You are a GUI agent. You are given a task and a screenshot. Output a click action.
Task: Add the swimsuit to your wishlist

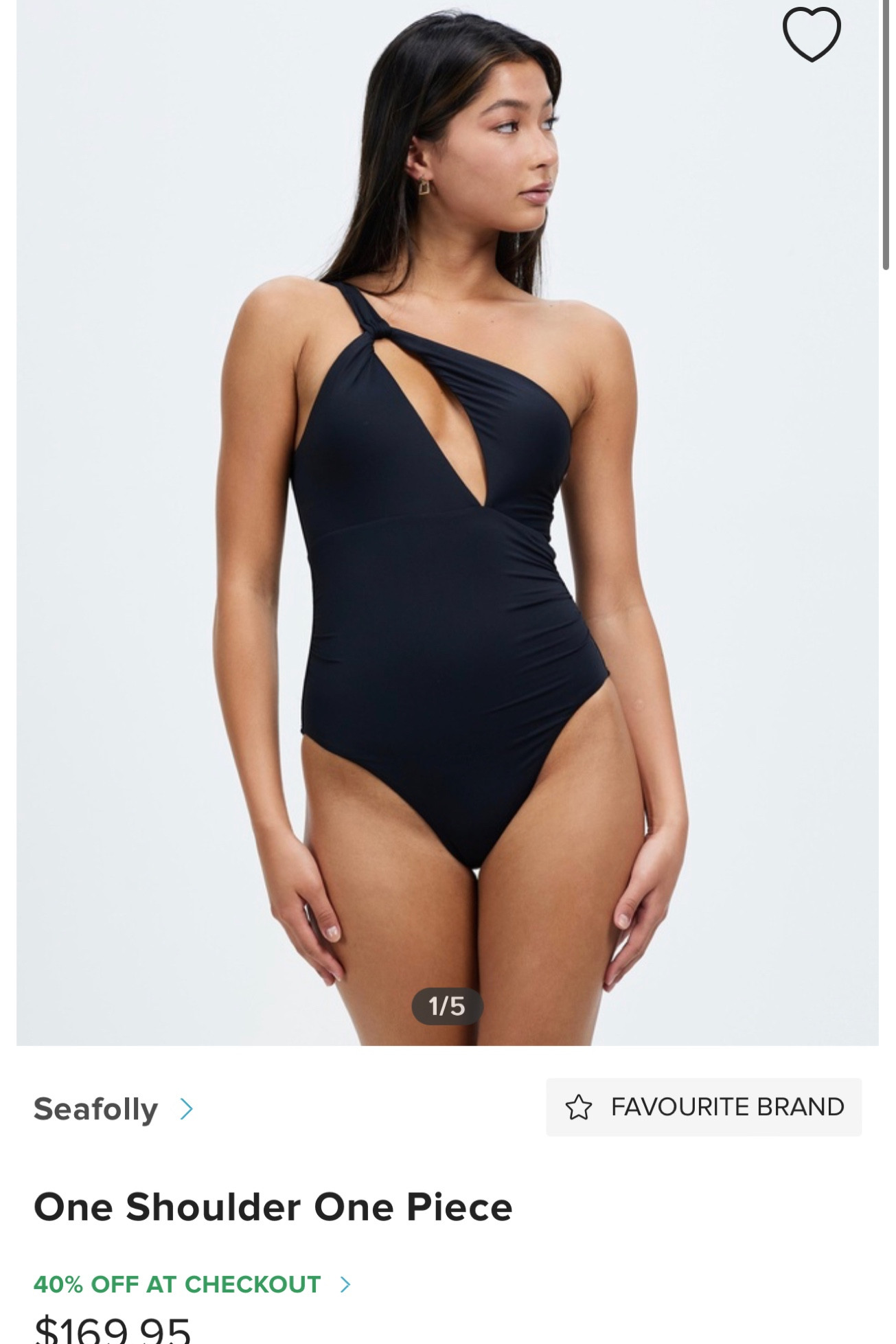coord(811,34)
